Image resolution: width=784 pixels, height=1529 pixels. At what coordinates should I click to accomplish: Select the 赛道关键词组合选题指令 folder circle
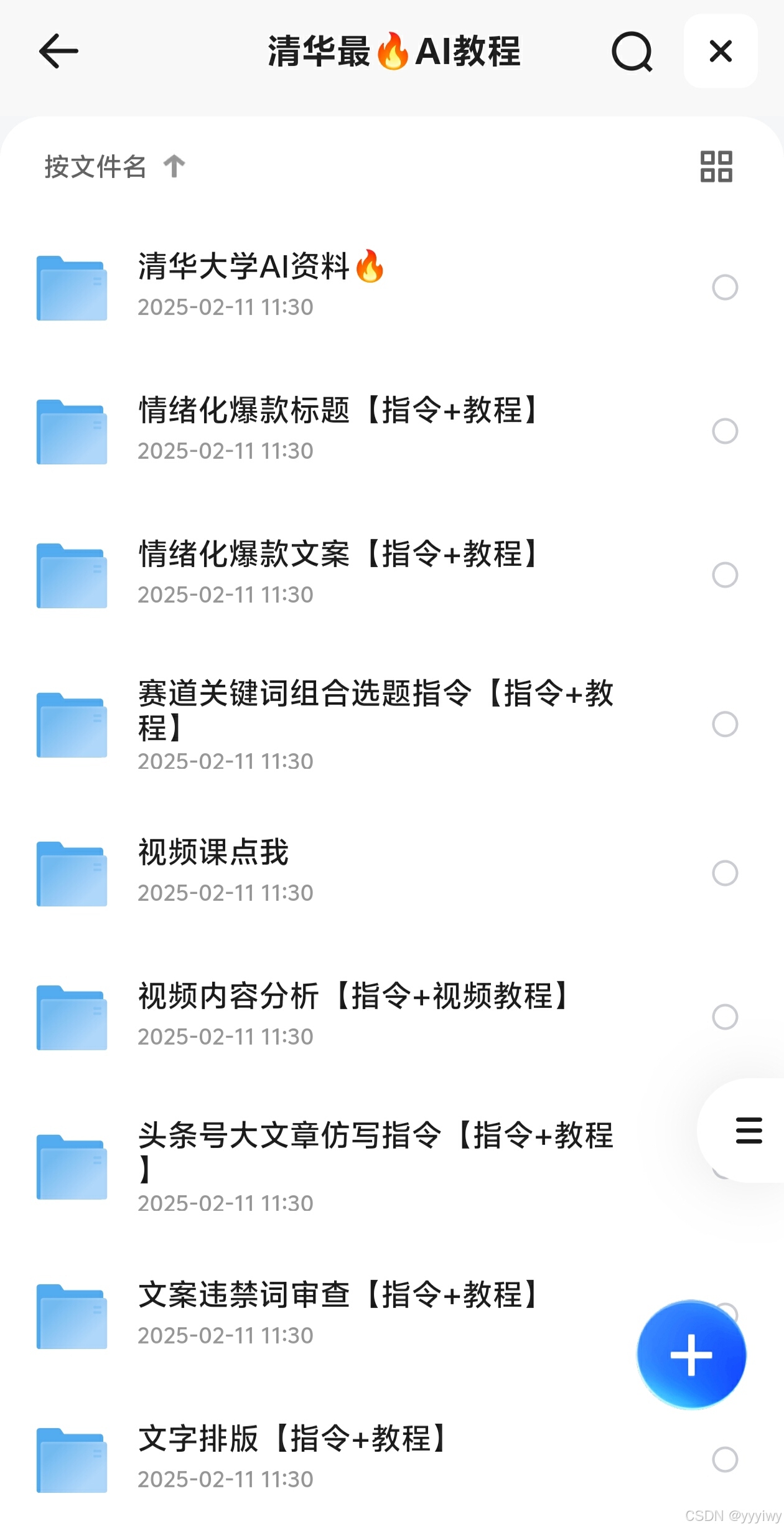pyautogui.click(x=725, y=725)
